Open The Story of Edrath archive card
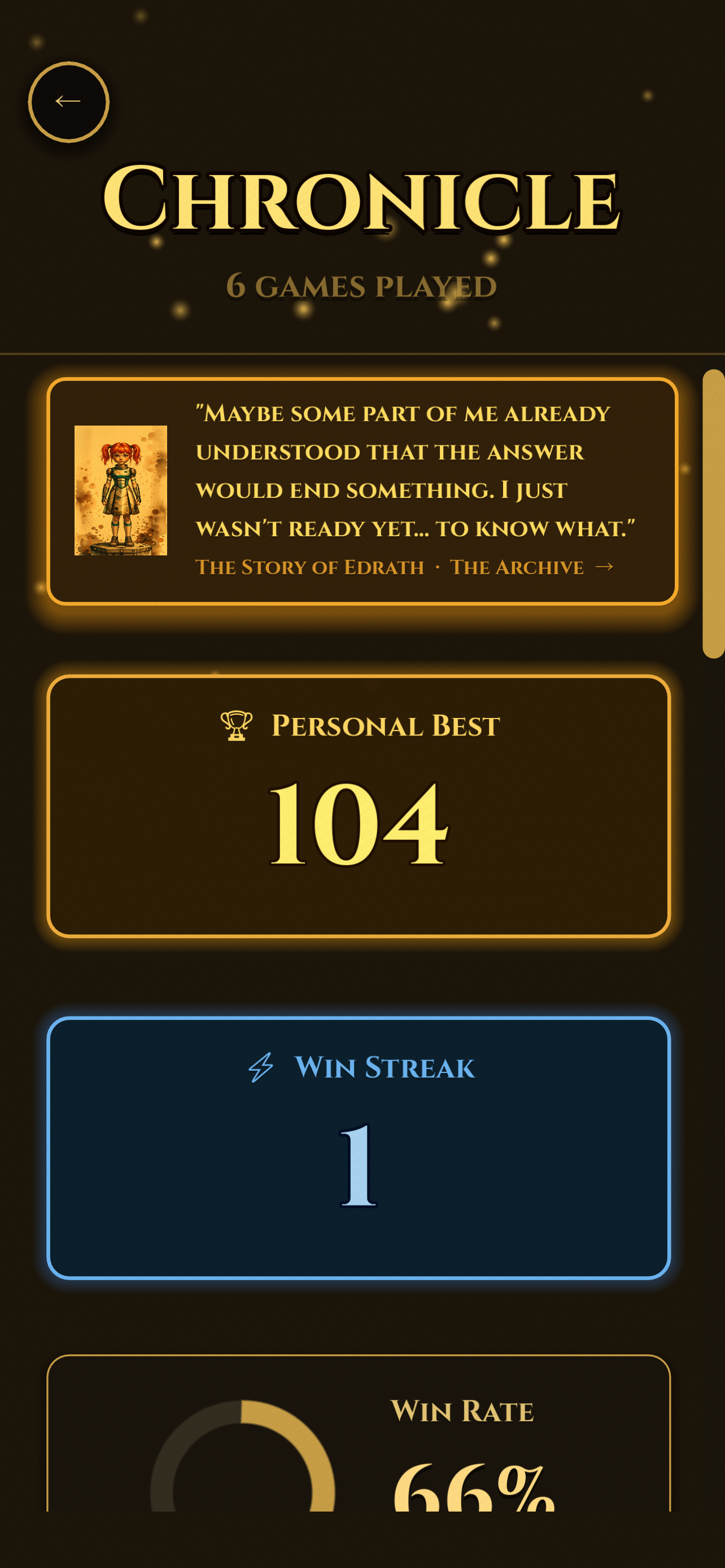 [362, 491]
